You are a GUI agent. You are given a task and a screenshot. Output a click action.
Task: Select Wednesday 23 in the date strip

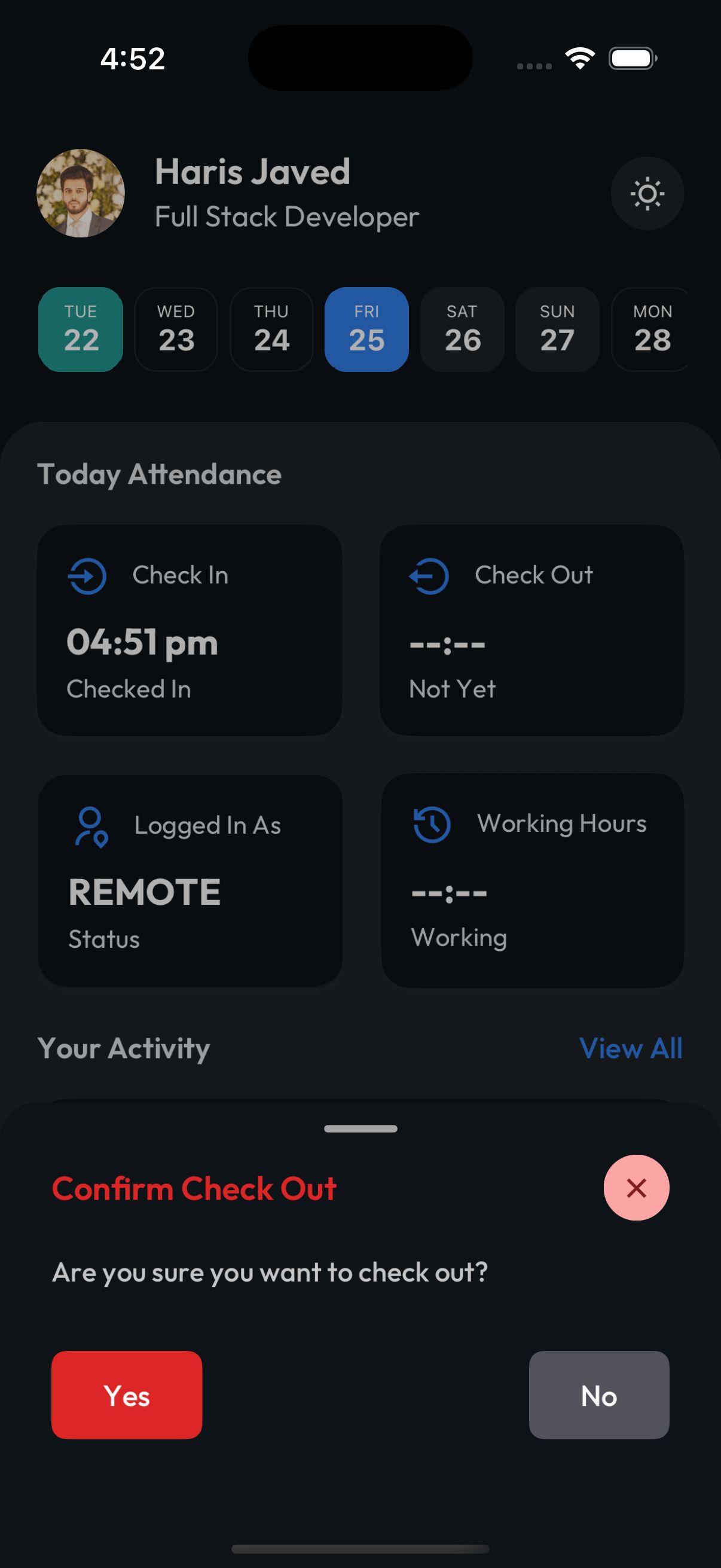pyautogui.click(x=176, y=330)
